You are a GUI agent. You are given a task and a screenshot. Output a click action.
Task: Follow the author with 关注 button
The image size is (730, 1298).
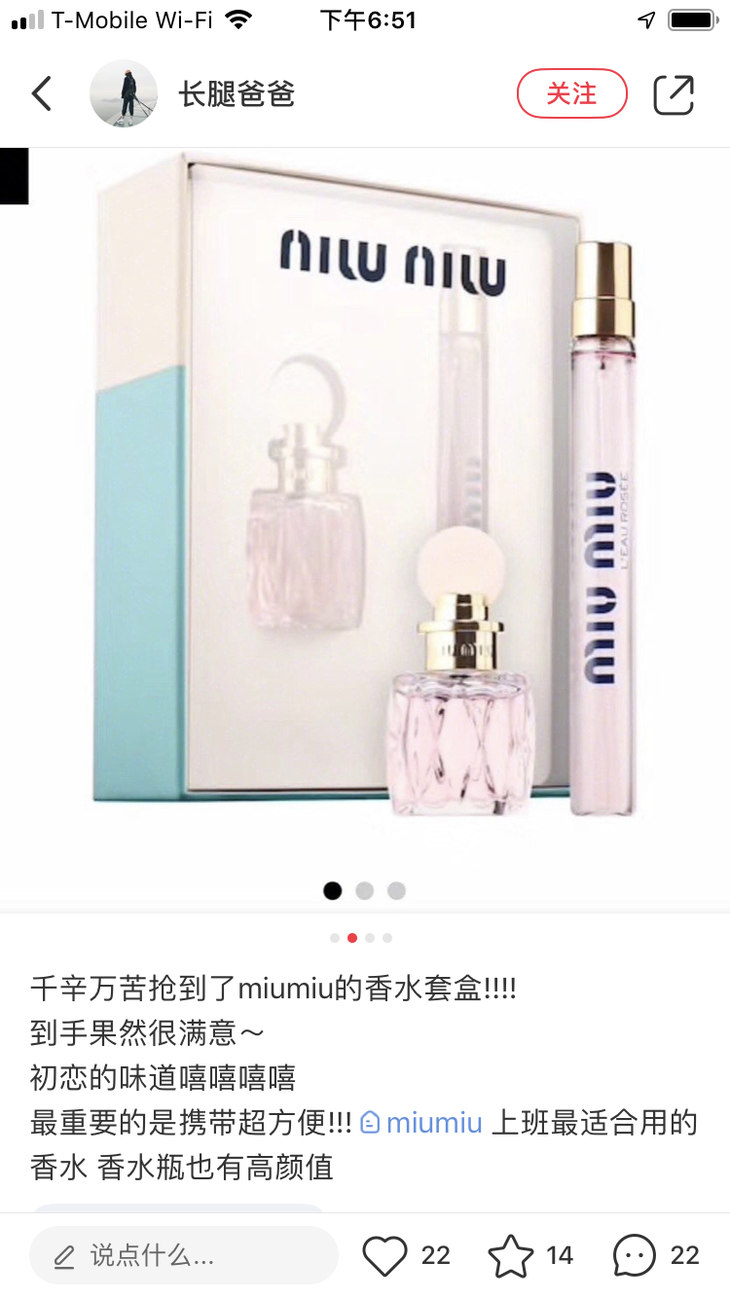pos(572,94)
